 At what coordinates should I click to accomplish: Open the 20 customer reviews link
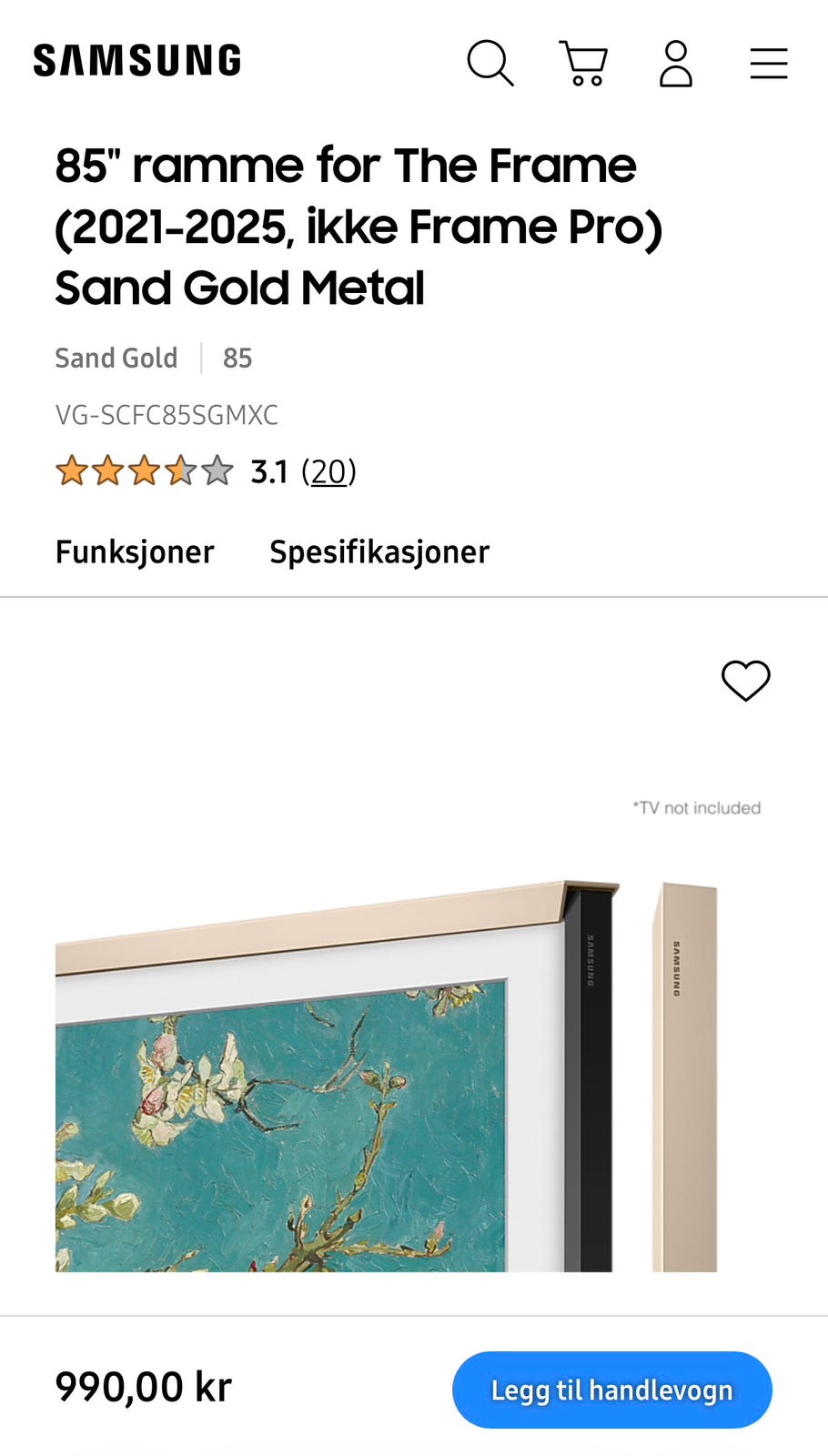coord(328,471)
